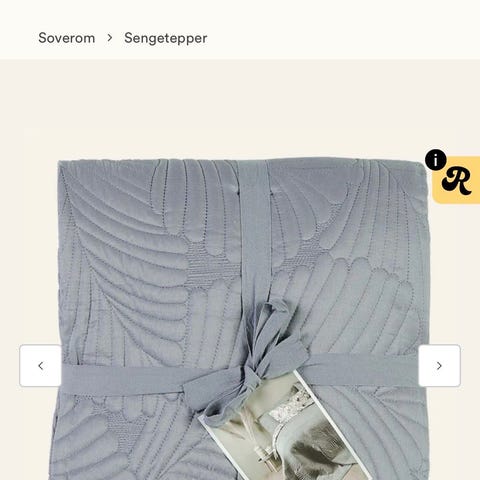Show the next product image
Image resolution: width=480 pixels, height=480 pixels.
439,366
